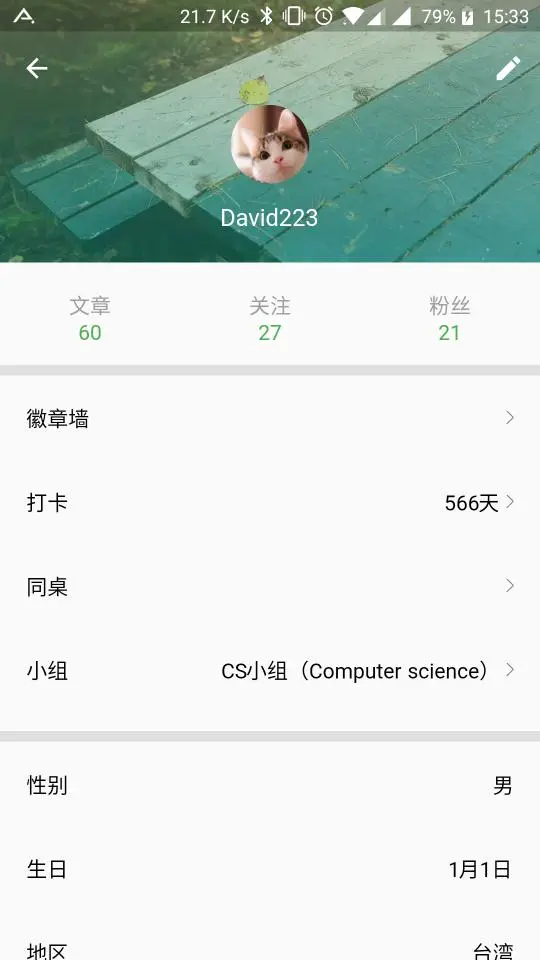Image resolution: width=540 pixels, height=960 pixels.
Task: Go back with the arrow icon
Action: point(37,68)
